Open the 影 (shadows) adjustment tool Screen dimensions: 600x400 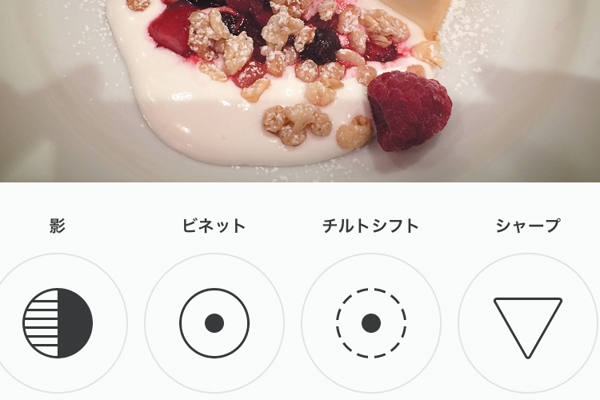coord(58,323)
